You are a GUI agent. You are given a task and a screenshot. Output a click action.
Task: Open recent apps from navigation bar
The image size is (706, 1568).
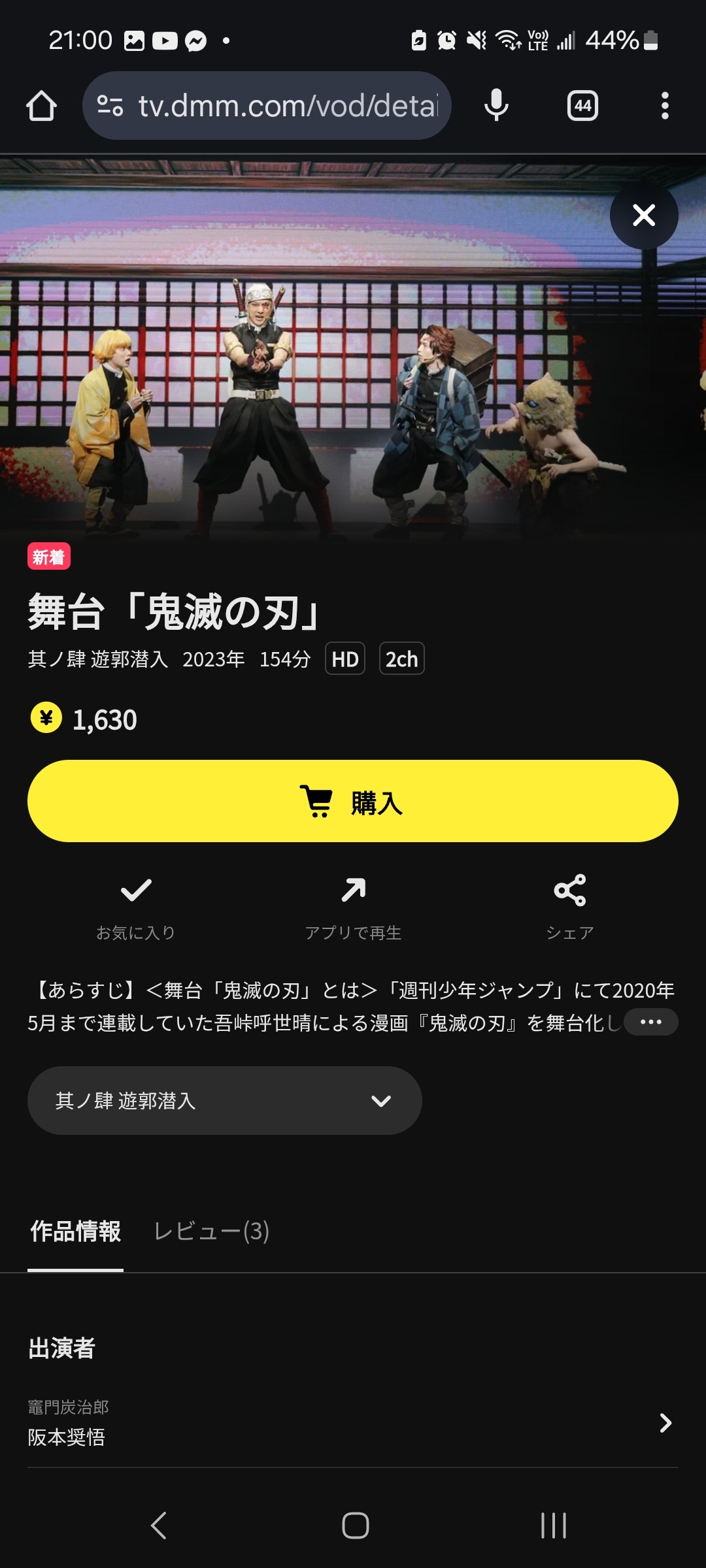pyautogui.click(x=553, y=1526)
